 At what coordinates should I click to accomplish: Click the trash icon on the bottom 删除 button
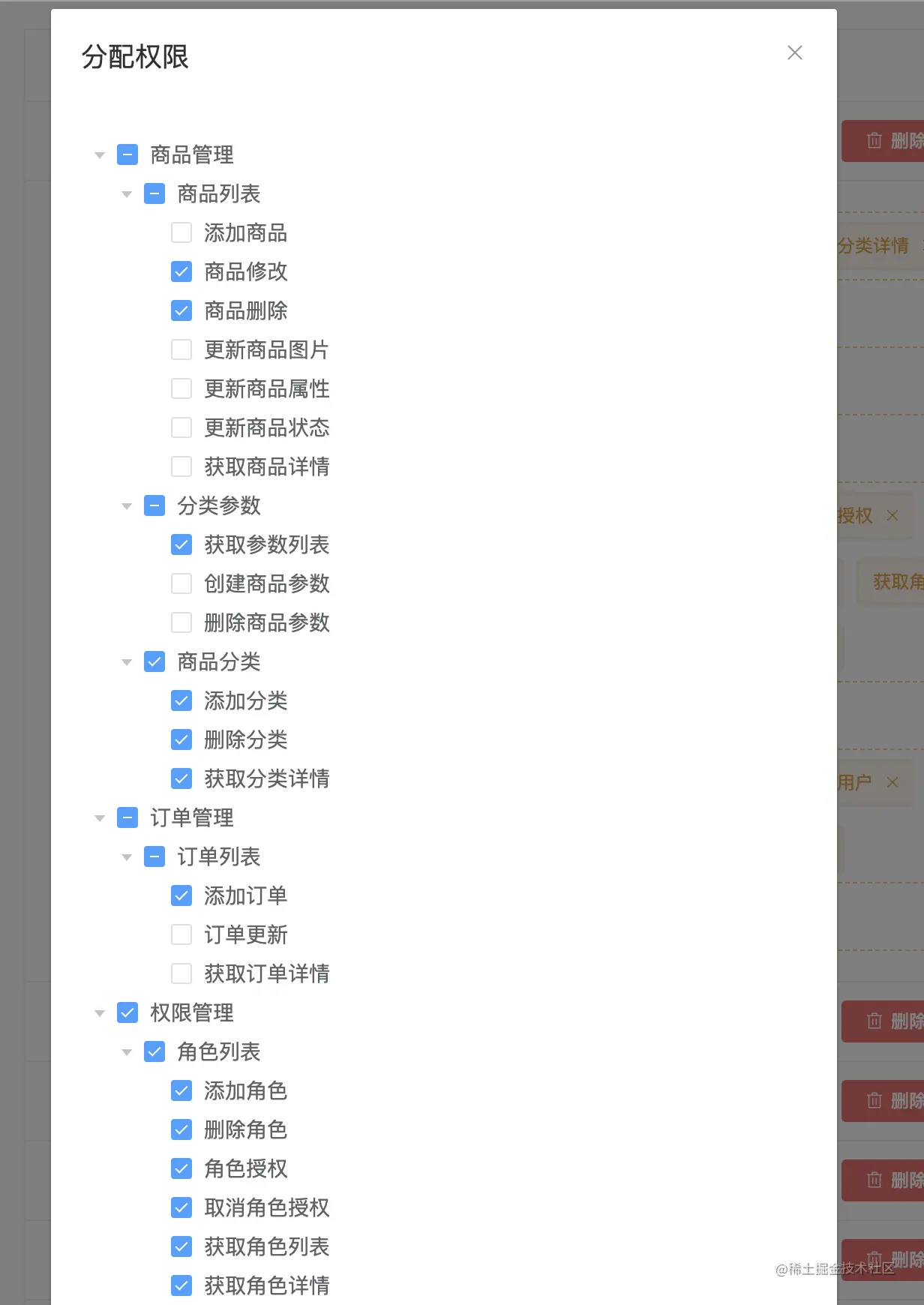pos(874,1259)
